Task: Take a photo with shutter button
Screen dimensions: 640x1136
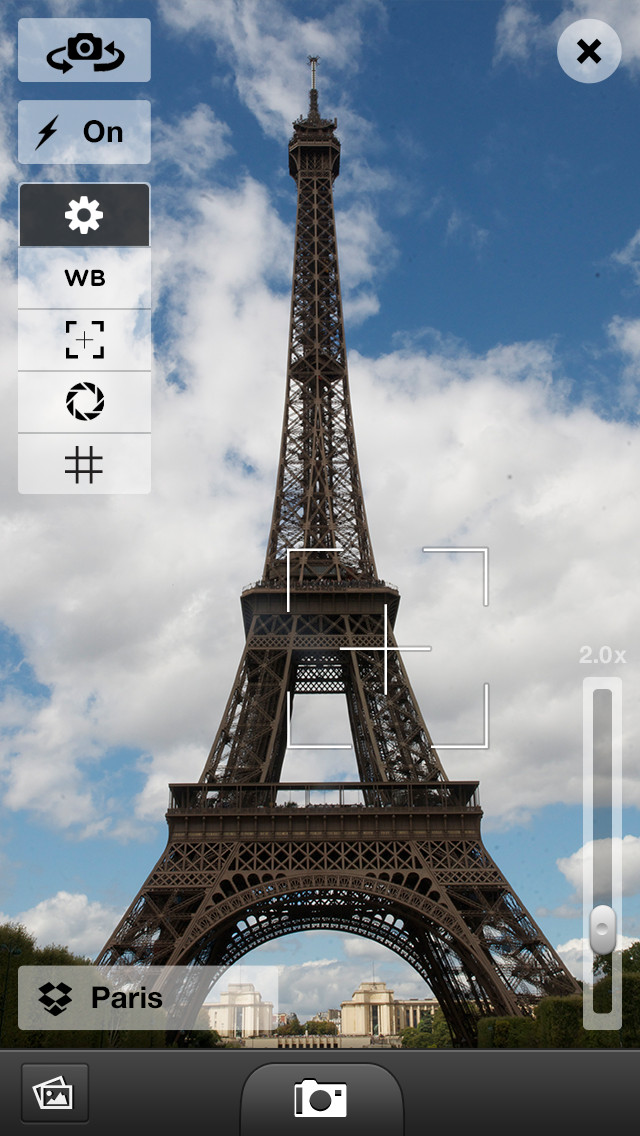Action: tap(320, 1098)
